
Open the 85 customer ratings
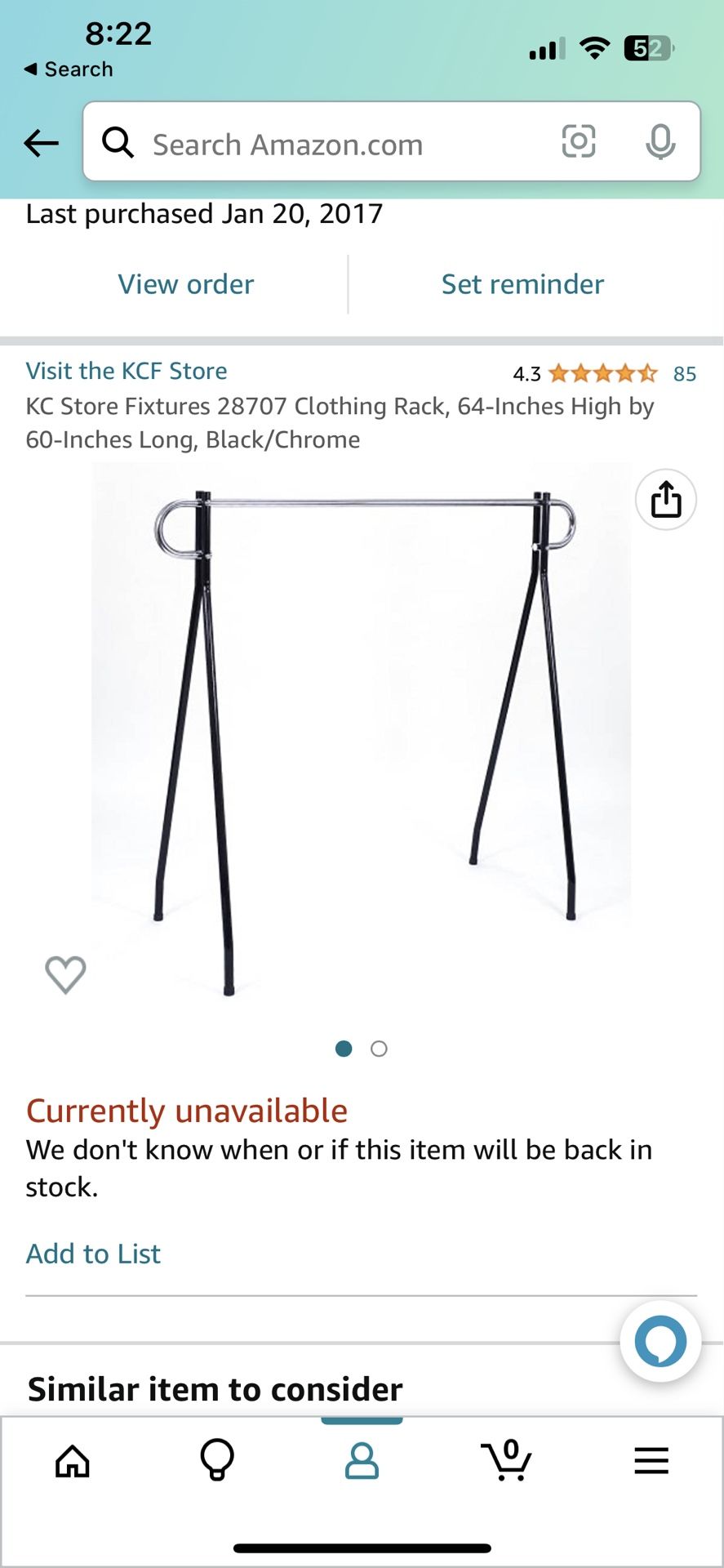coord(684,374)
